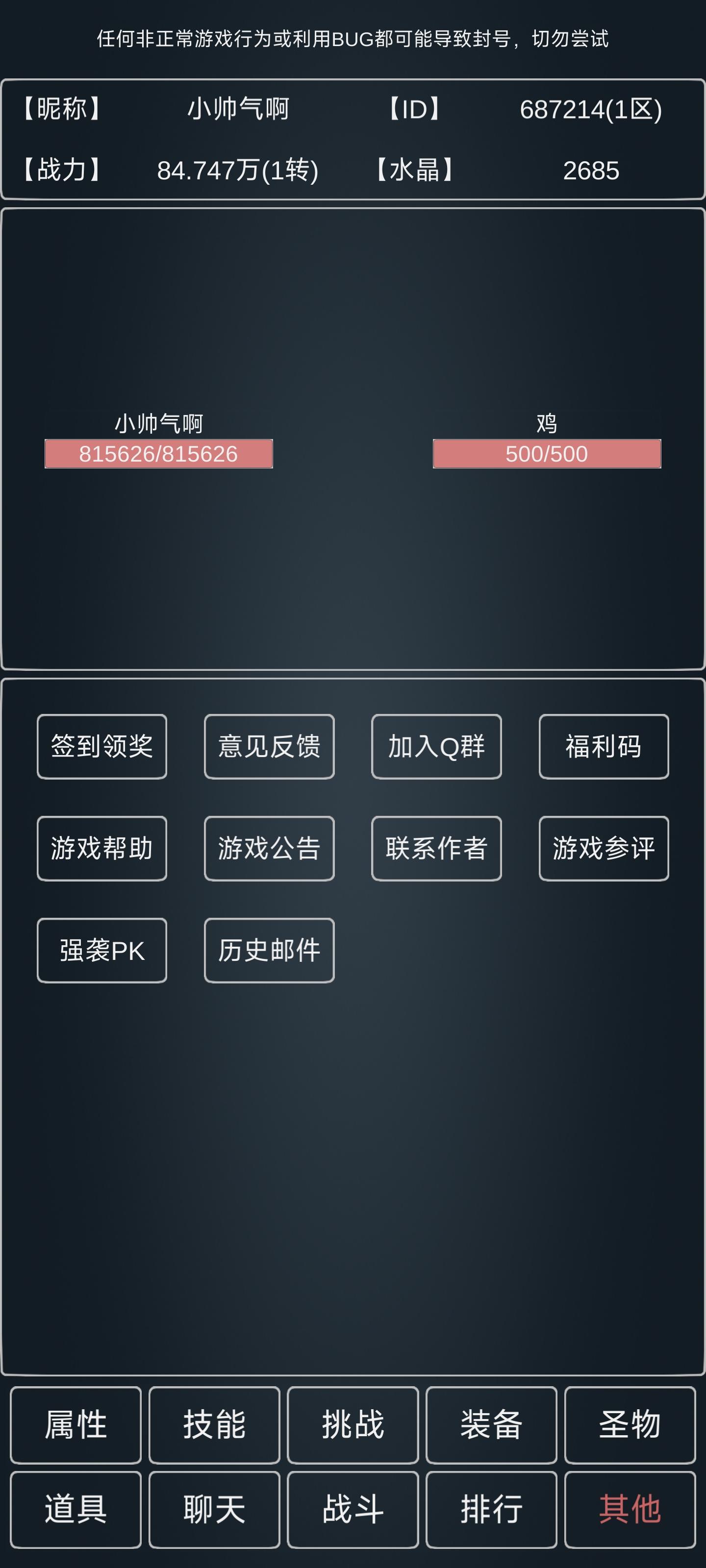
Task: Open 意见反馈 feedback page
Action: click(269, 746)
